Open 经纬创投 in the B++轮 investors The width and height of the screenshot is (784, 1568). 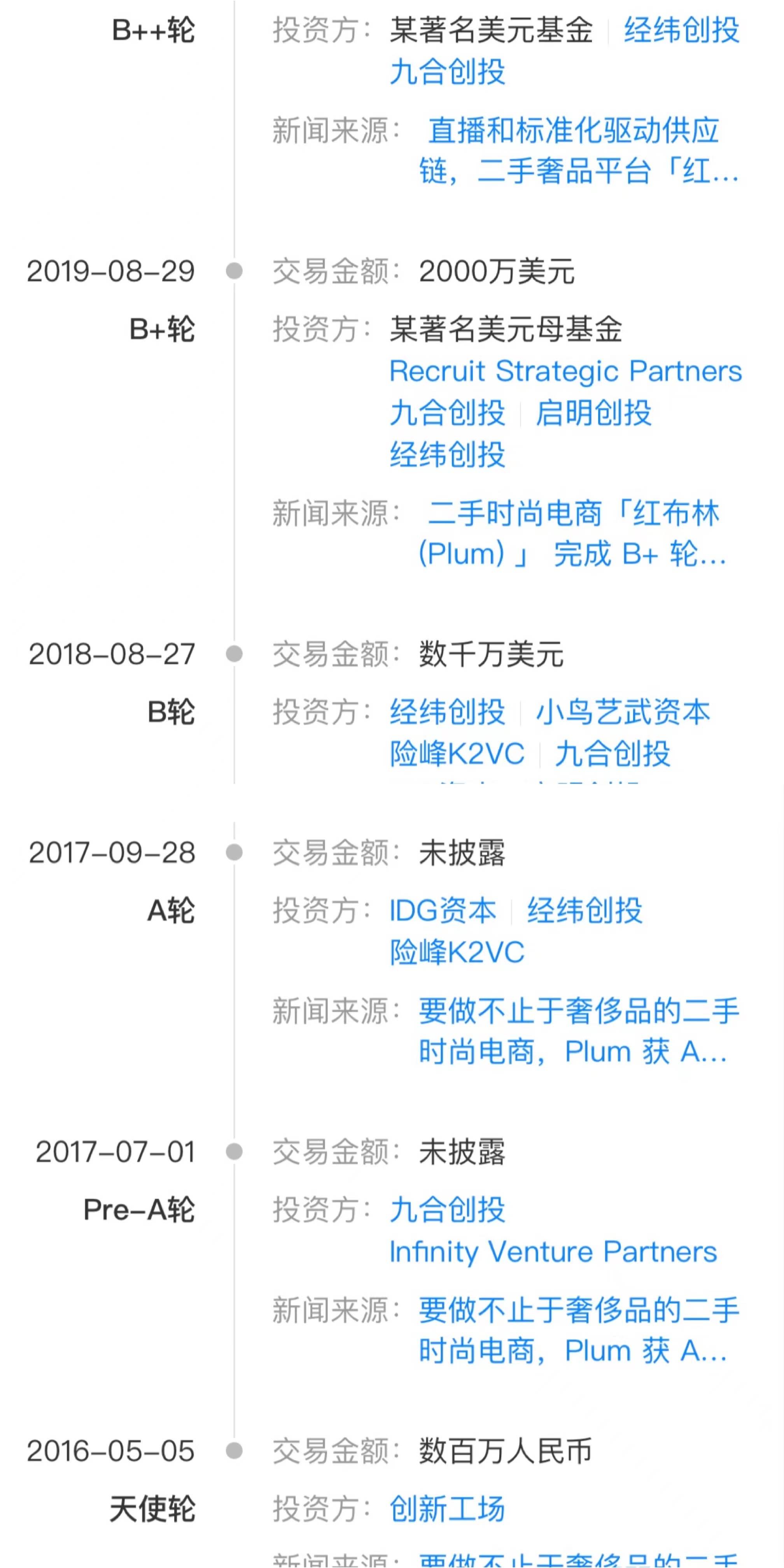tap(682, 30)
